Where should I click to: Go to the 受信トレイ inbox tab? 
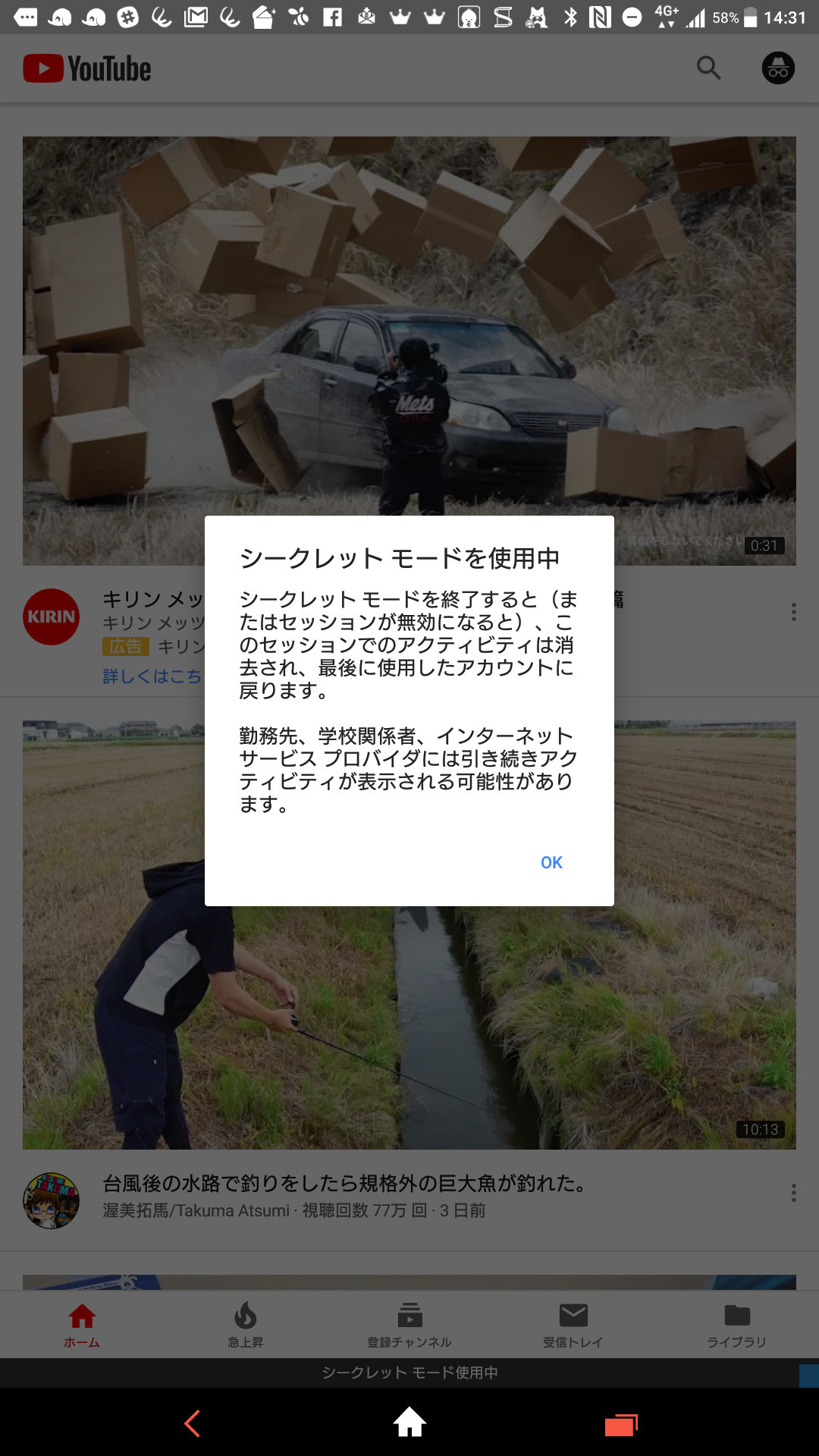[573, 1324]
